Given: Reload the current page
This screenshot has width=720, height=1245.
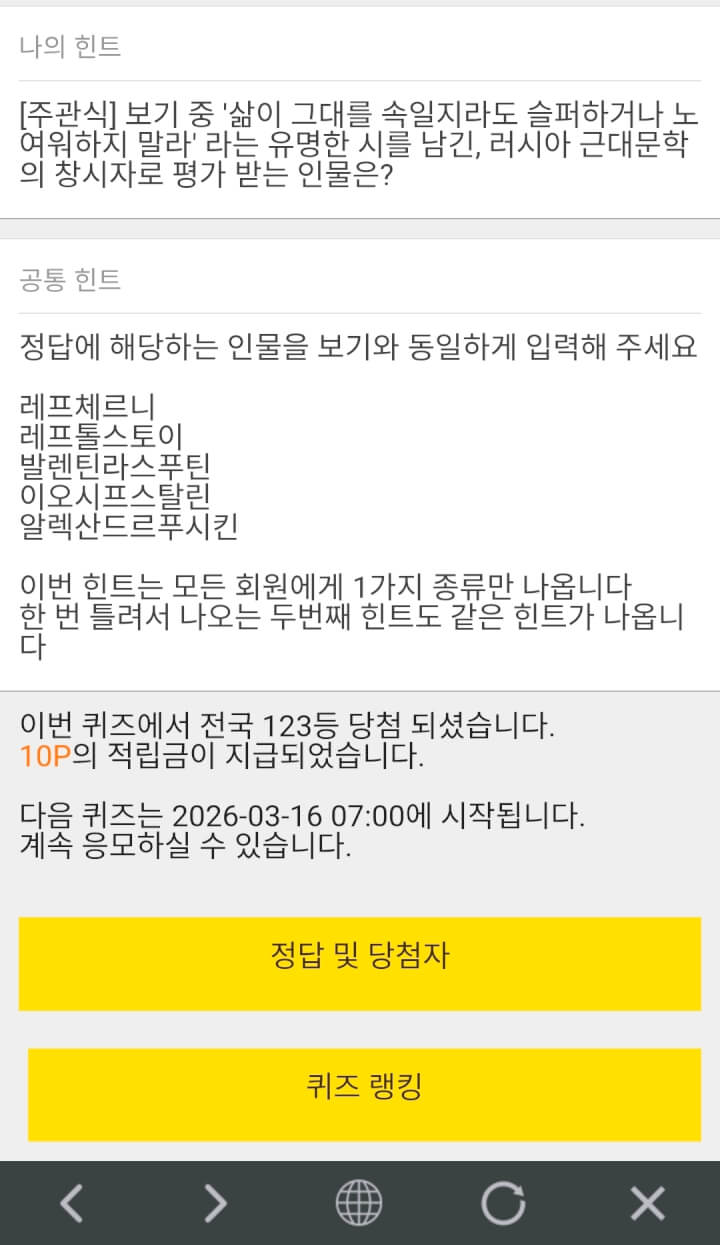Looking at the screenshot, I should 503,1203.
